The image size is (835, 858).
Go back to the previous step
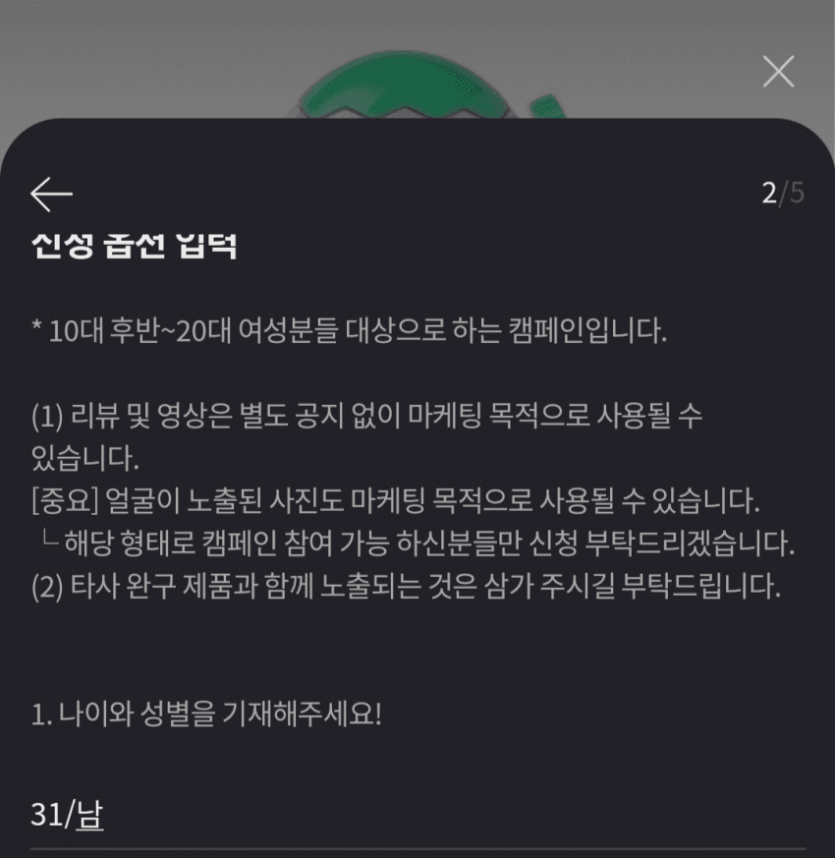(51, 194)
